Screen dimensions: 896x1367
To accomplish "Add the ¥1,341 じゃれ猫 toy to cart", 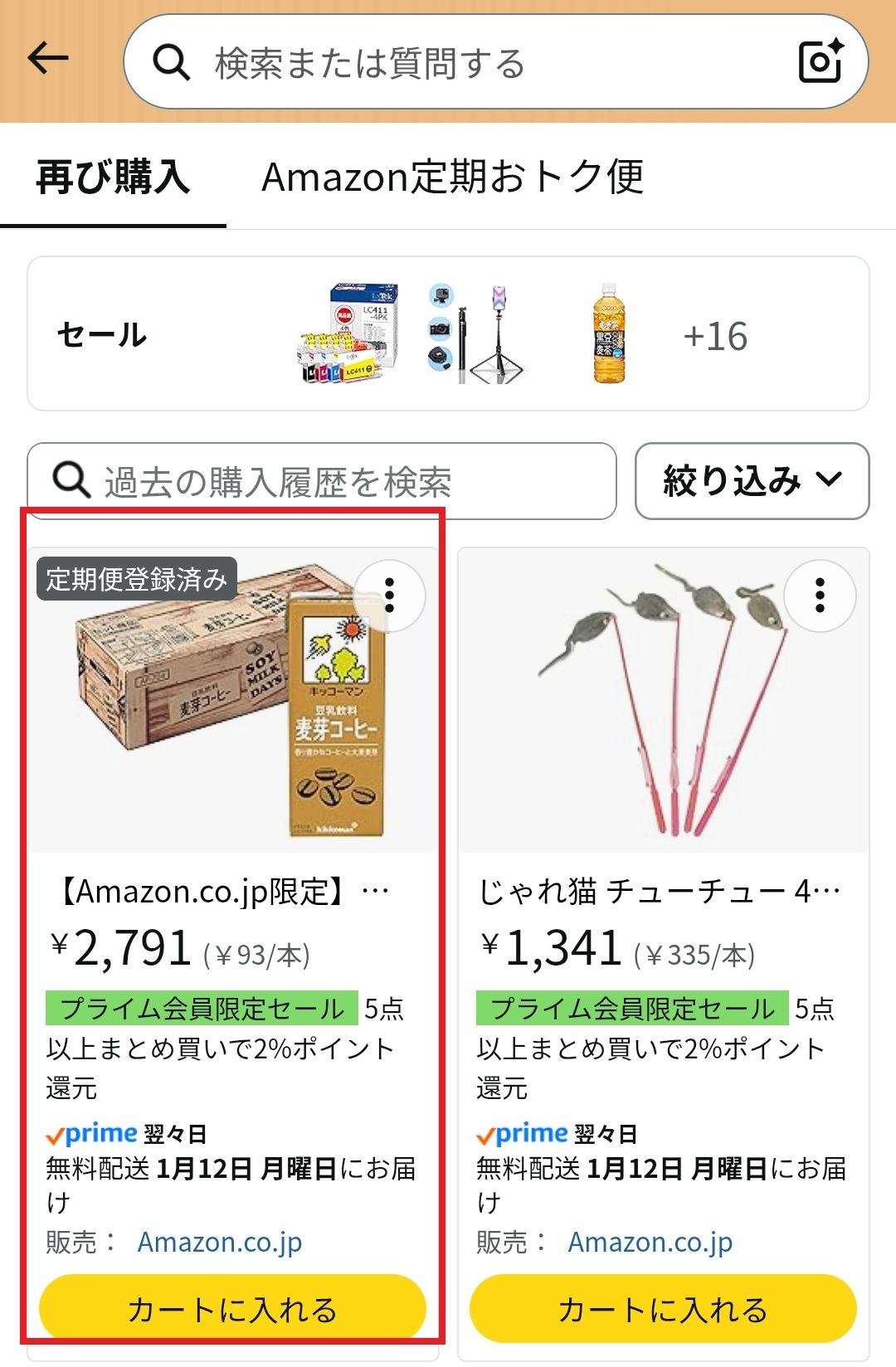I will point(663,1310).
